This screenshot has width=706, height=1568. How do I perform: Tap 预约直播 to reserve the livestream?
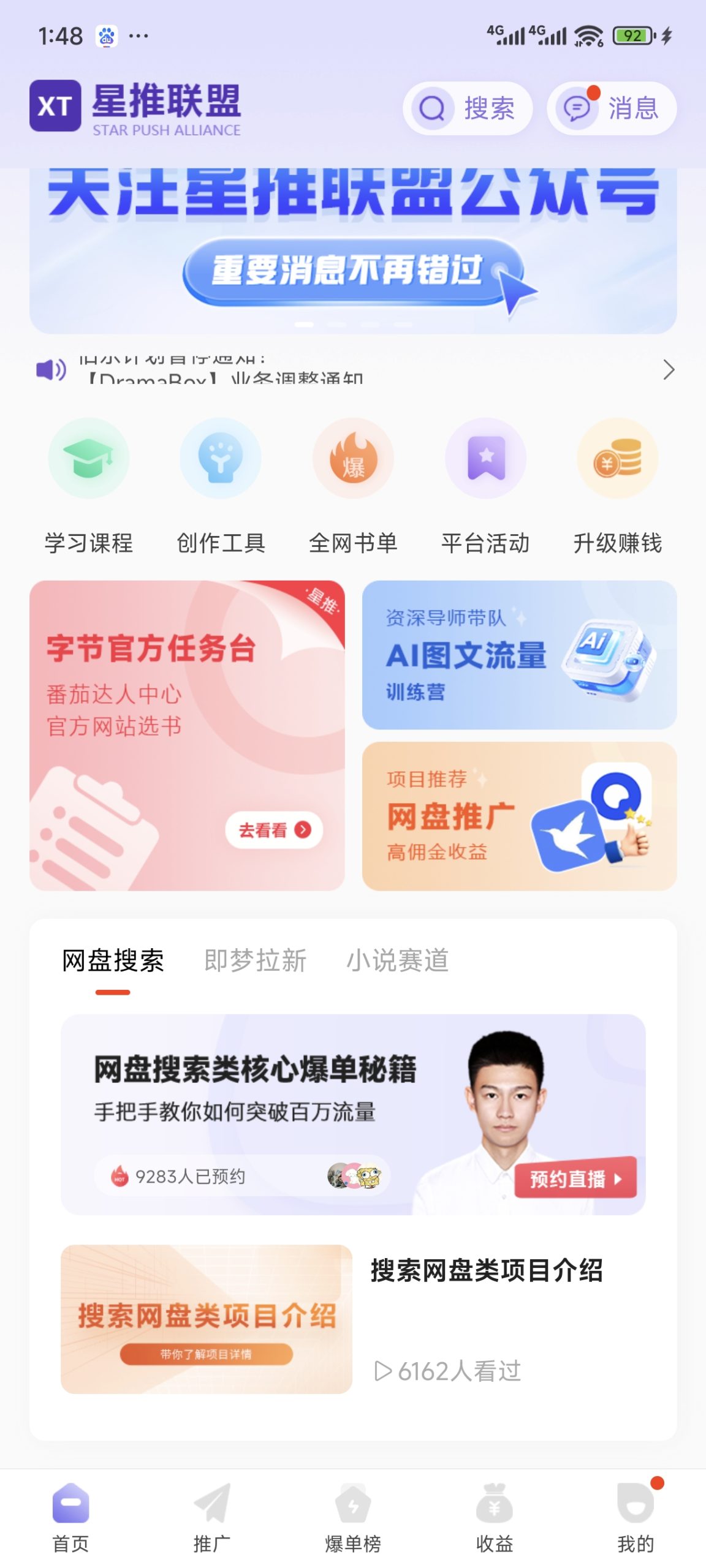574,1178
